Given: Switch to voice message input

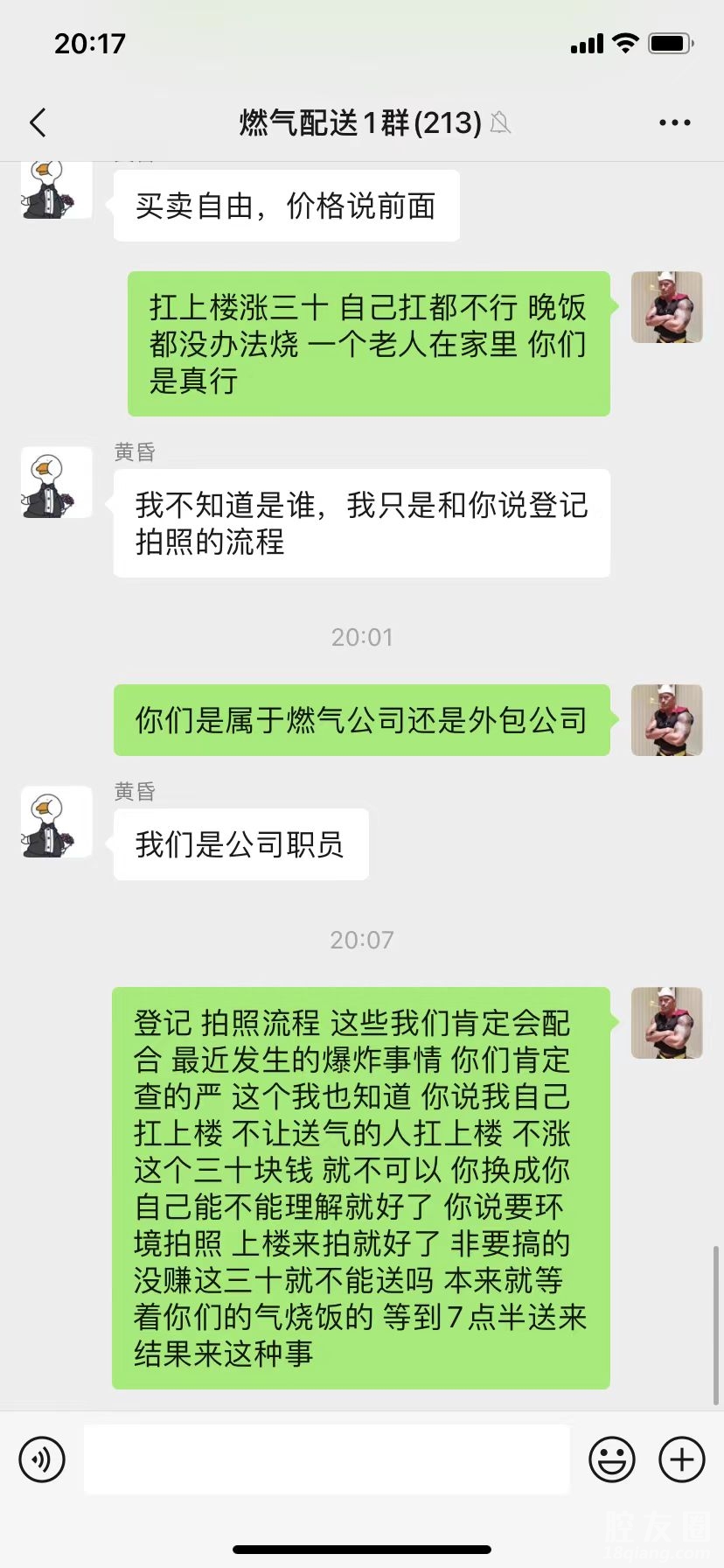Looking at the screenshot, I should coord(42,1459).
